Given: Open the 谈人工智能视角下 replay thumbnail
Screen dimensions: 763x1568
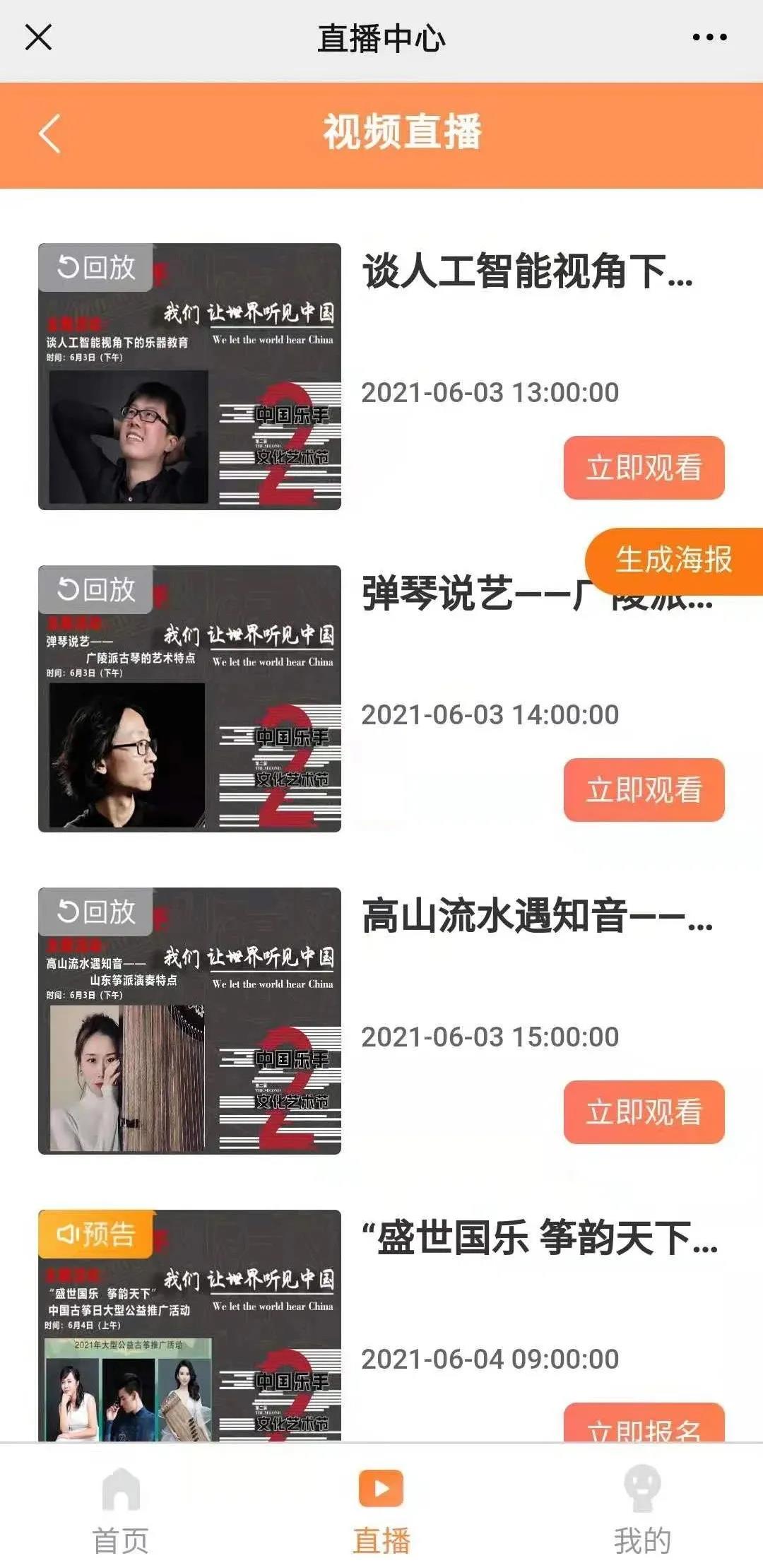Looking at the screenshot, I should coord(189,377).
